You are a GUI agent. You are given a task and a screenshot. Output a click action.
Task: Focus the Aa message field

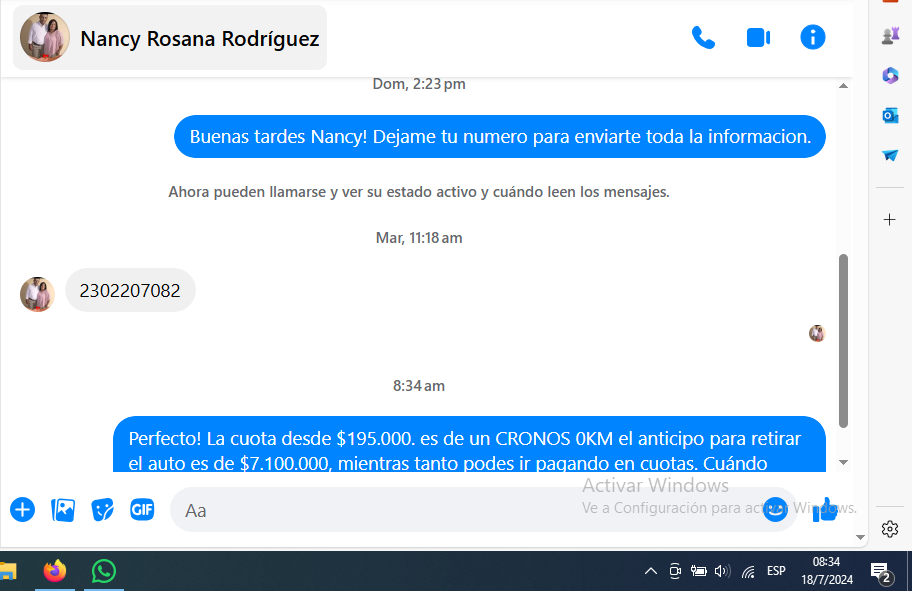(460, 510)
